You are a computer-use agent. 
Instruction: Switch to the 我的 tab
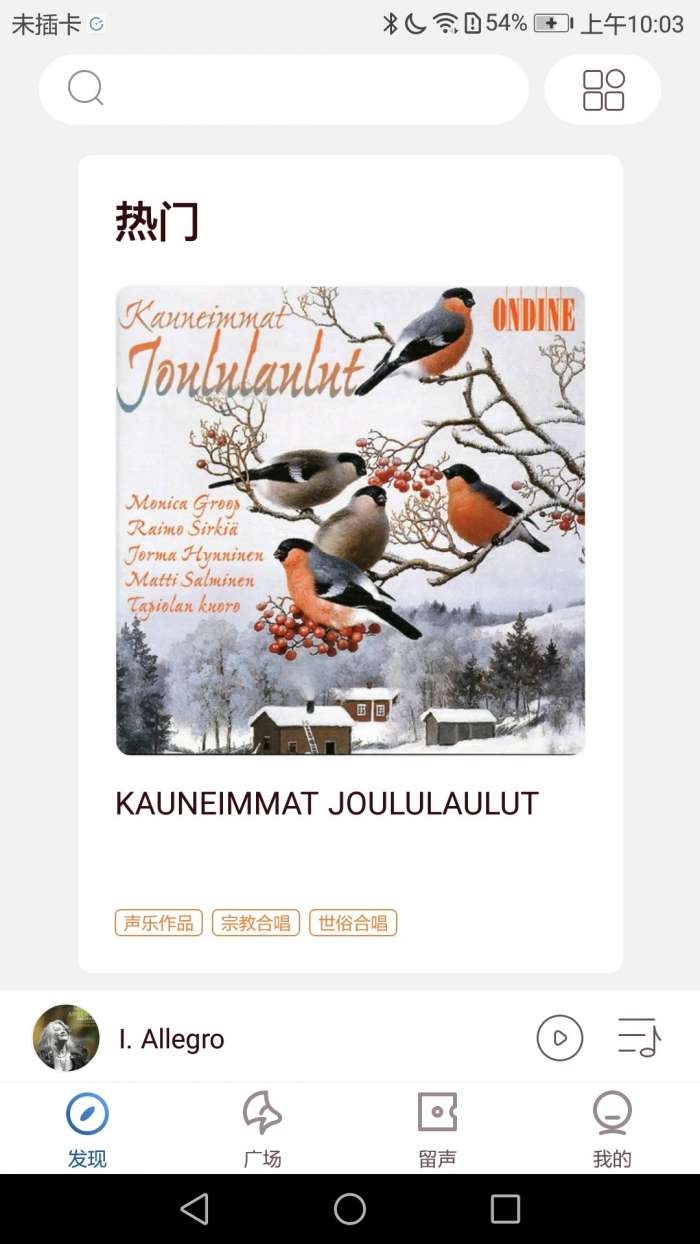(x=612, y=1130)
